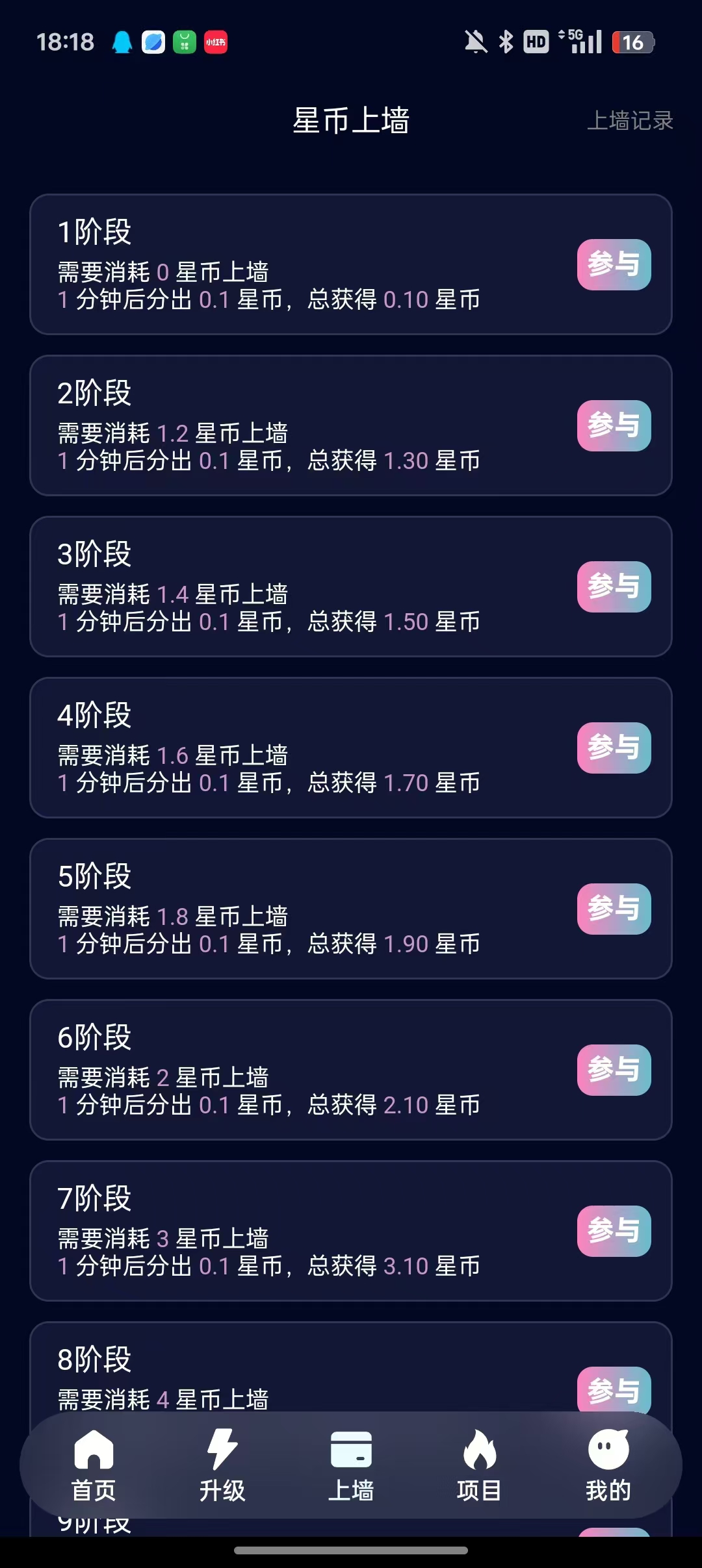The width and height of the screenshot is (702, 1568).
Task: Tap 参与 on the 4阶段 card
Action: coord(614,748)
